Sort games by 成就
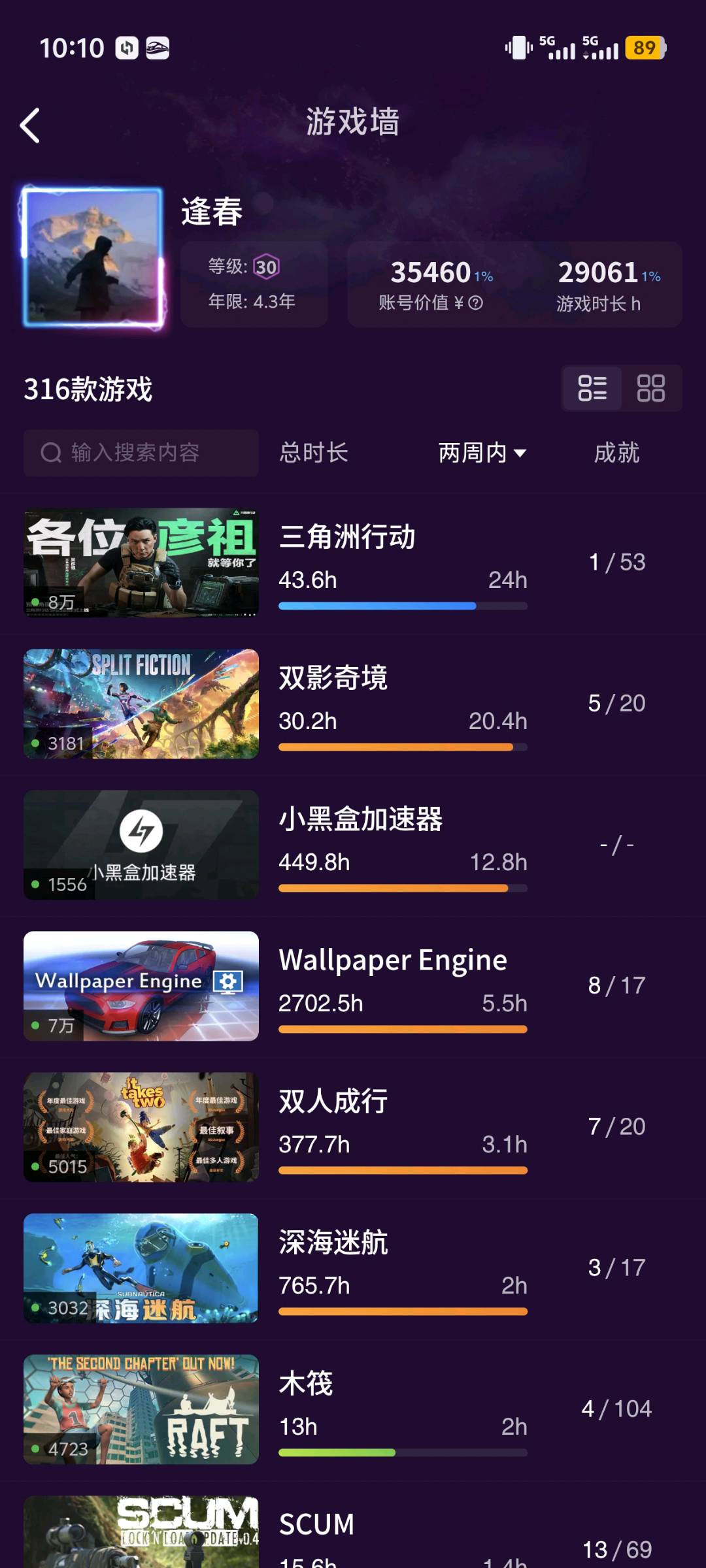 coord(616,453)
